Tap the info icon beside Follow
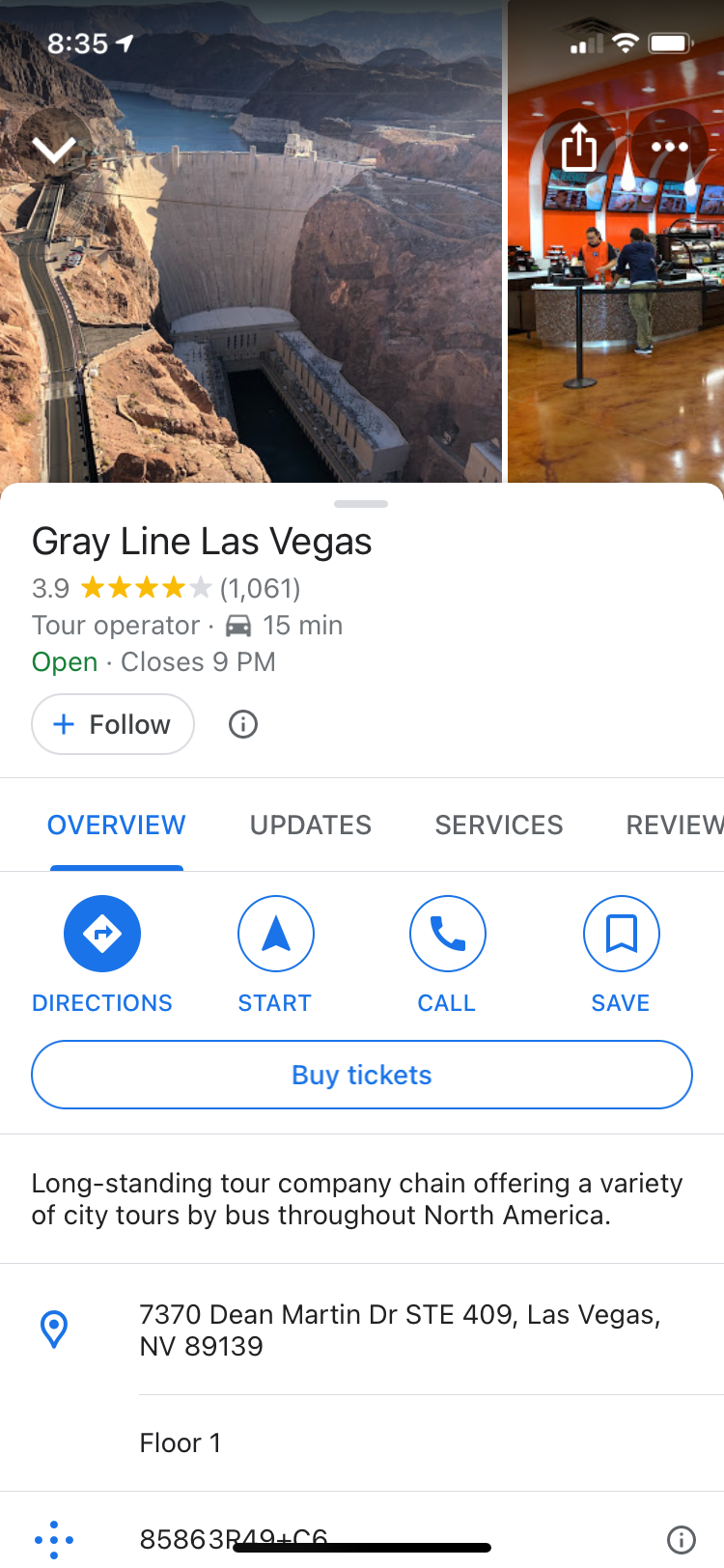The width and height of the screenshot is (724, 1568). coord(243,724)
